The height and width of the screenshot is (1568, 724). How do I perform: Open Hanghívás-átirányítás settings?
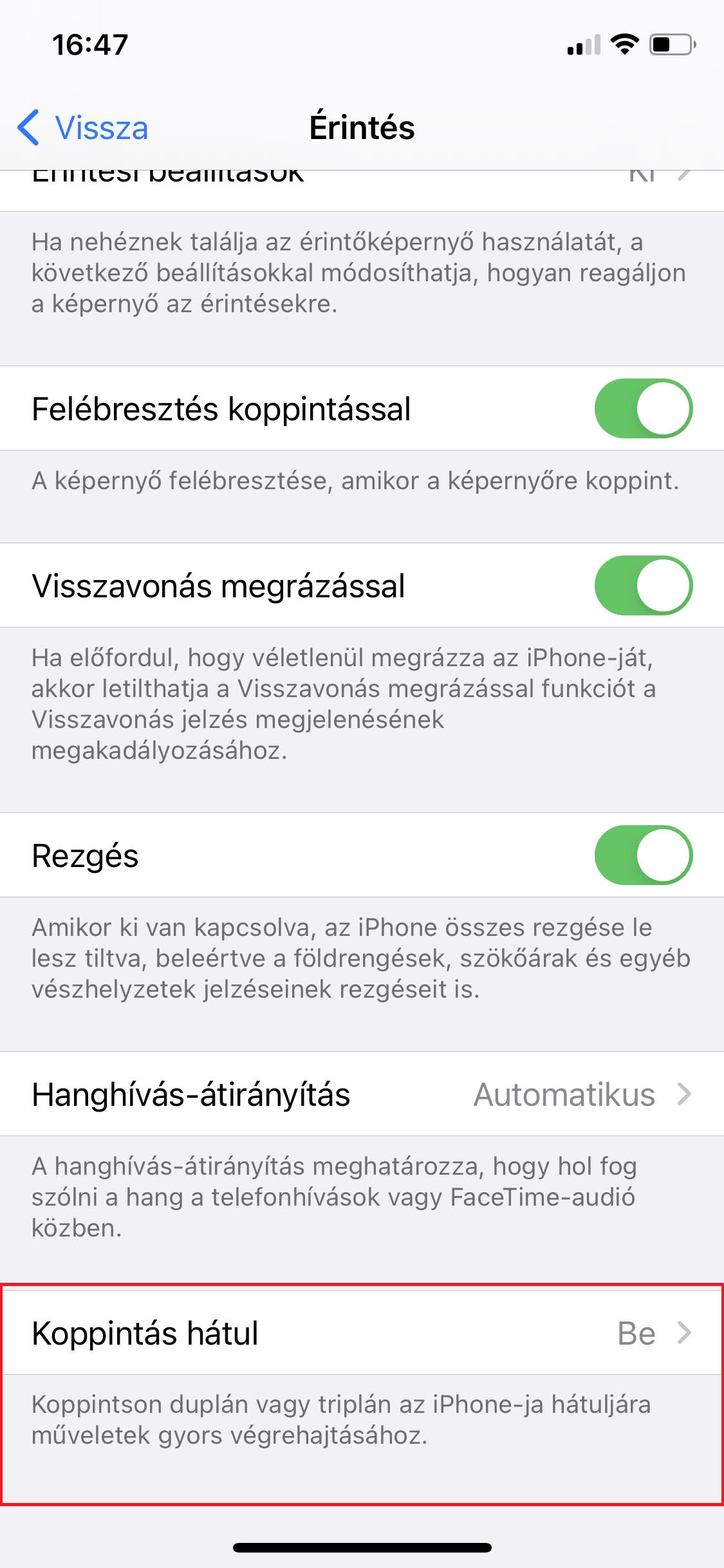tap(362, 1094)
